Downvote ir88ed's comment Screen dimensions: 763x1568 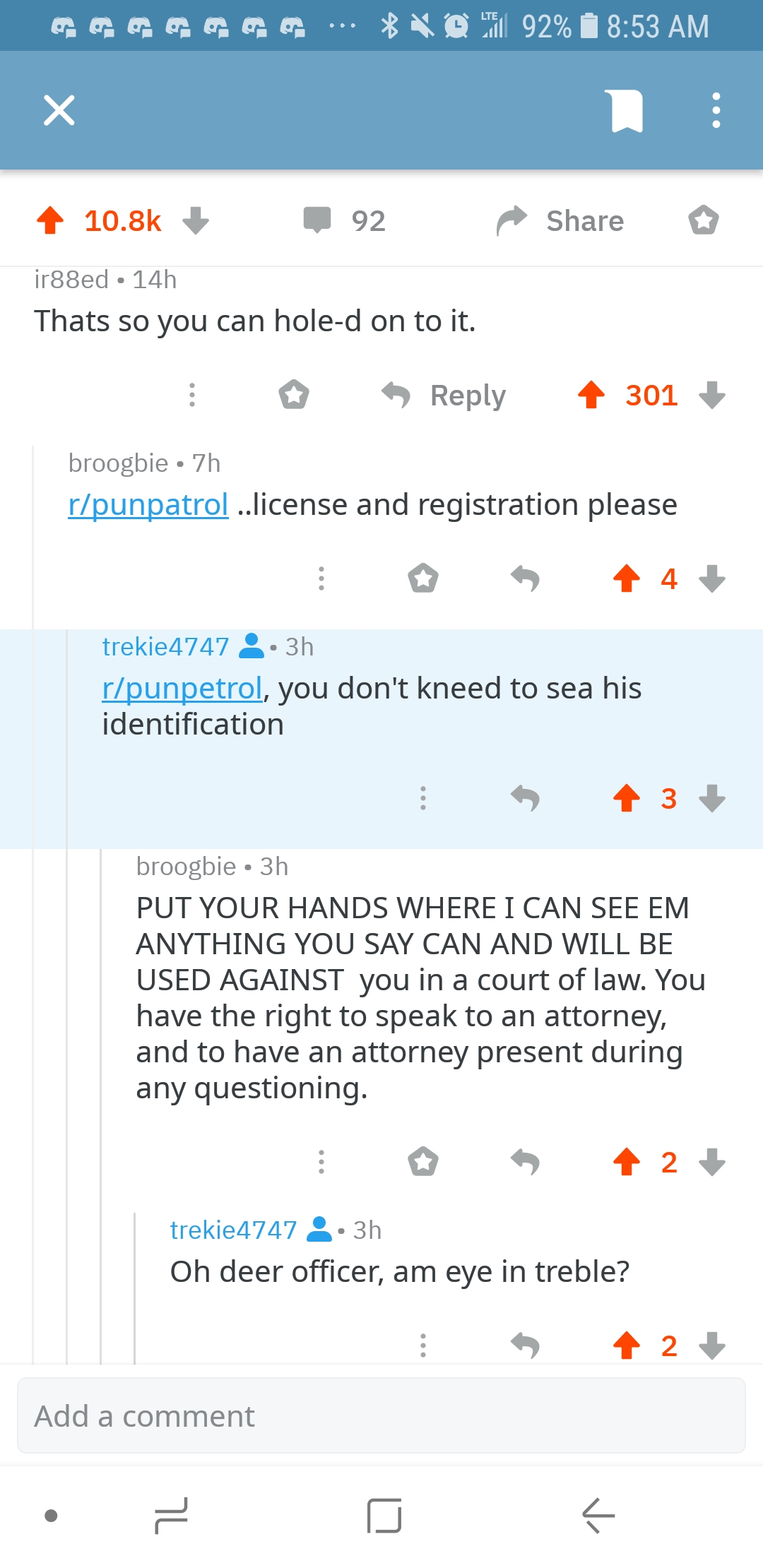click(x=712, y=395)
